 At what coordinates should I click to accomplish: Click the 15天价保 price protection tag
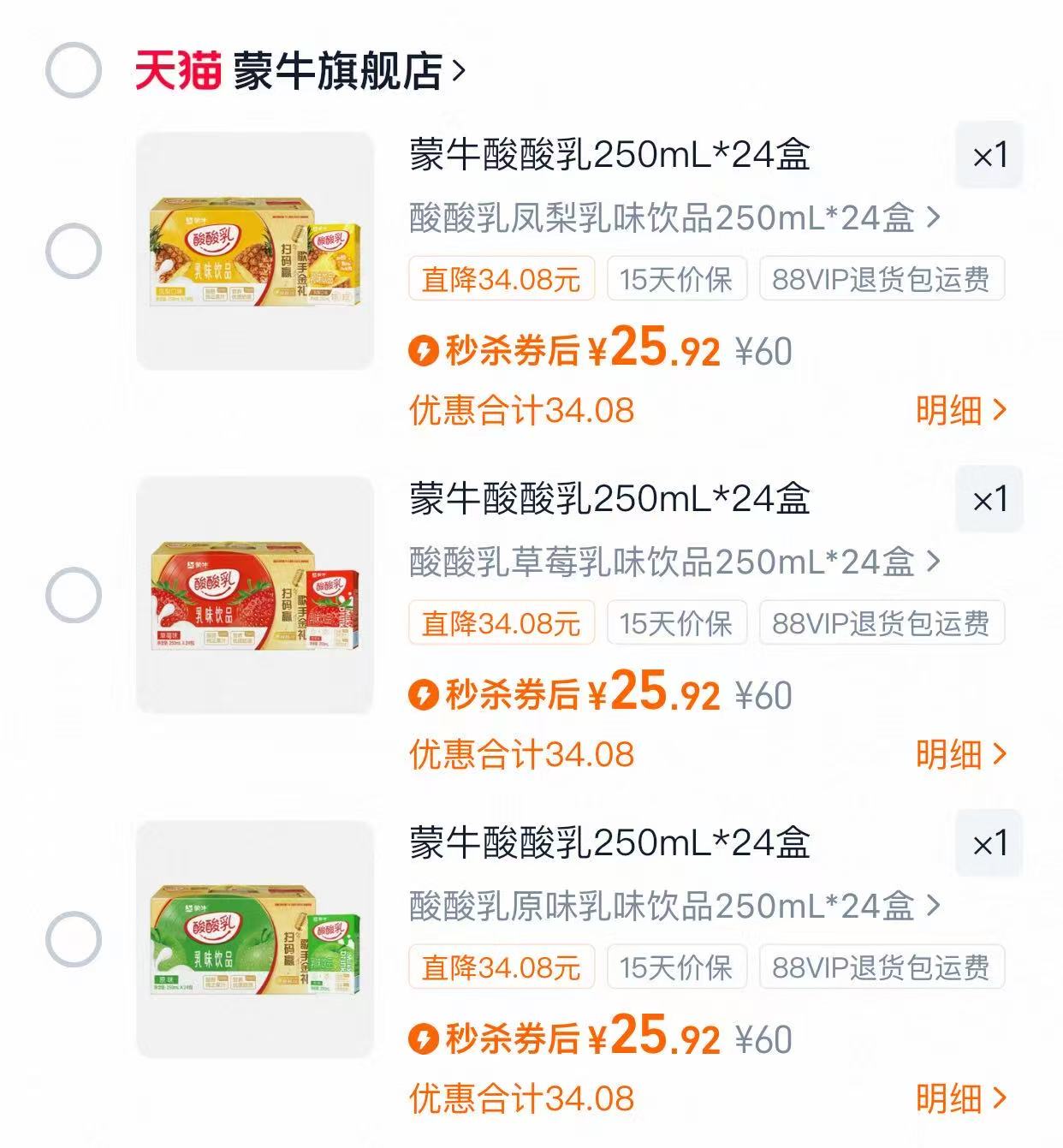pyautogui.click(x=675, y=277)
